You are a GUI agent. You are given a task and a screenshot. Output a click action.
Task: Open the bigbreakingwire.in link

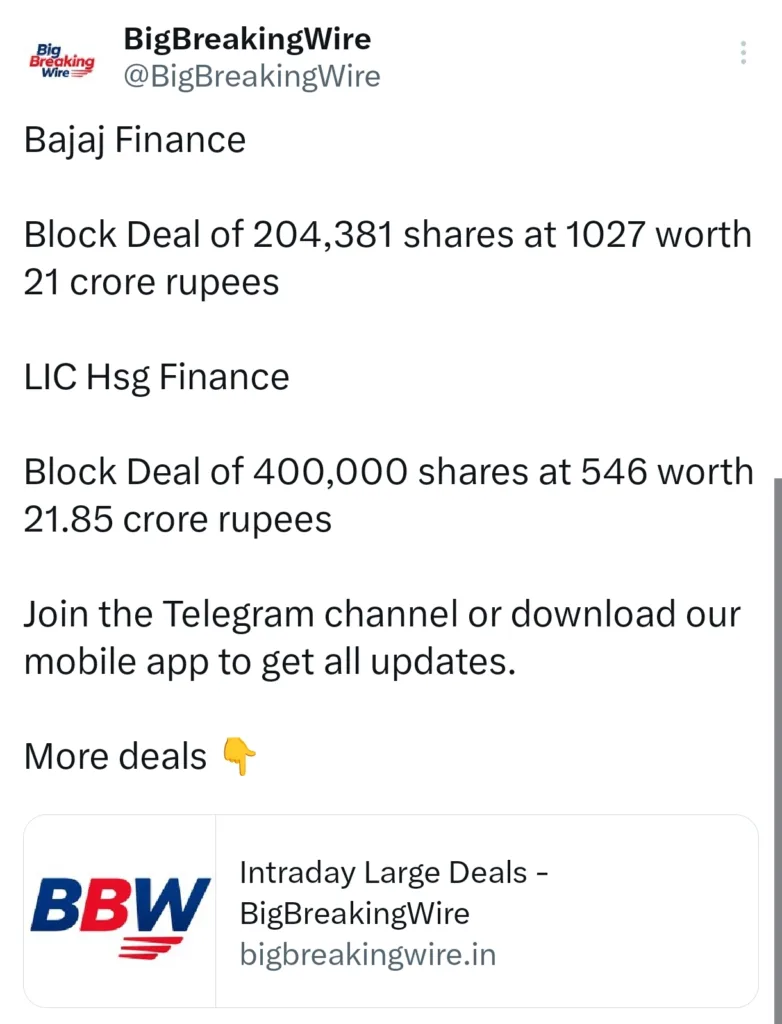[366, 955]
